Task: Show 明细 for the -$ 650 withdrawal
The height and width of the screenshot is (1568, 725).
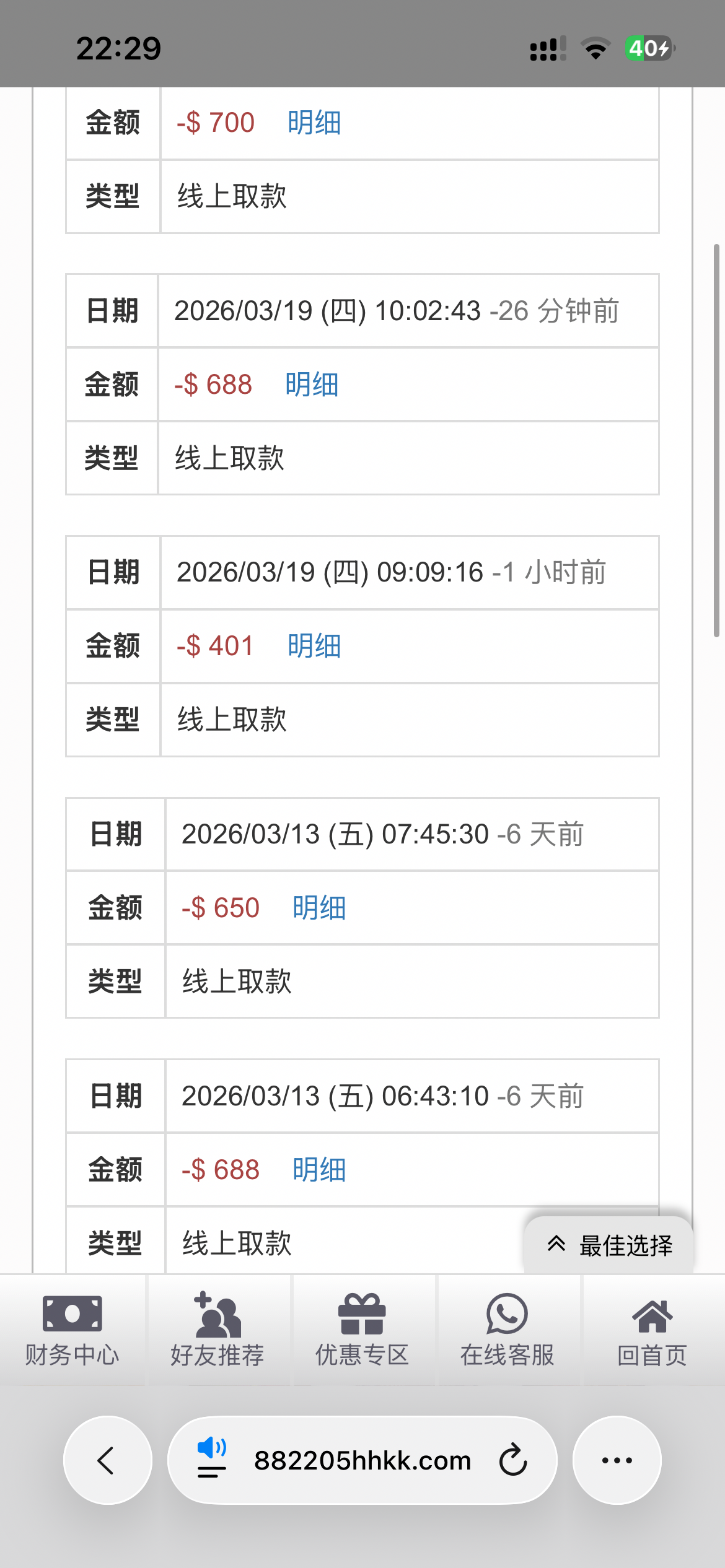Action: point(319,908)
